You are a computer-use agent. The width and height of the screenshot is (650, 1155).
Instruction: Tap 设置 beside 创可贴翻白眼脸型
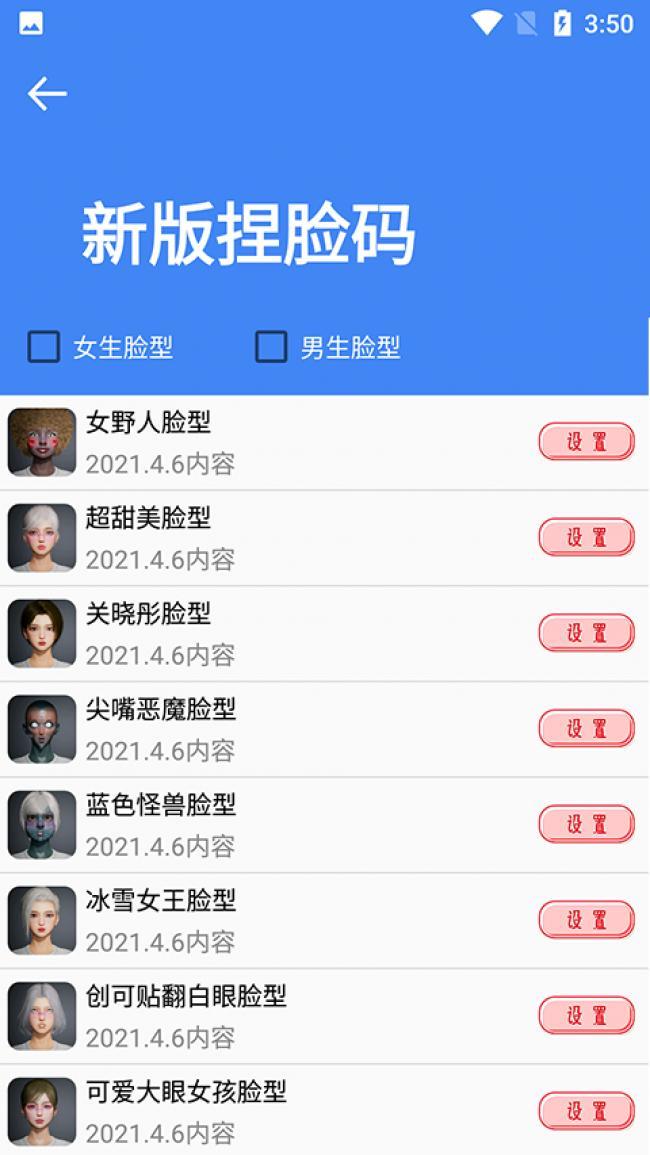[586, 1015]
